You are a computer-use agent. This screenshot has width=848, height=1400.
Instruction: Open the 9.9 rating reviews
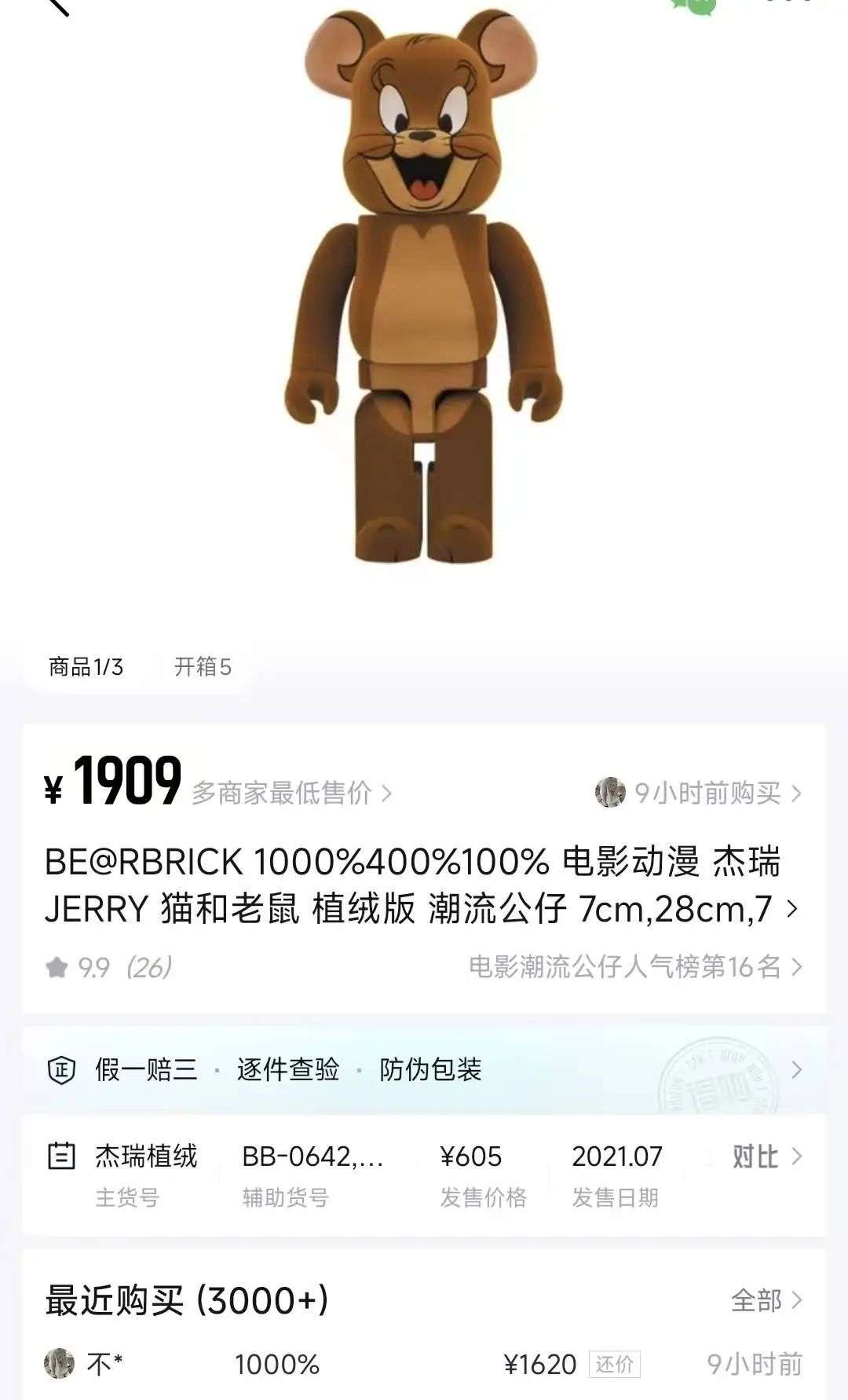110,967
